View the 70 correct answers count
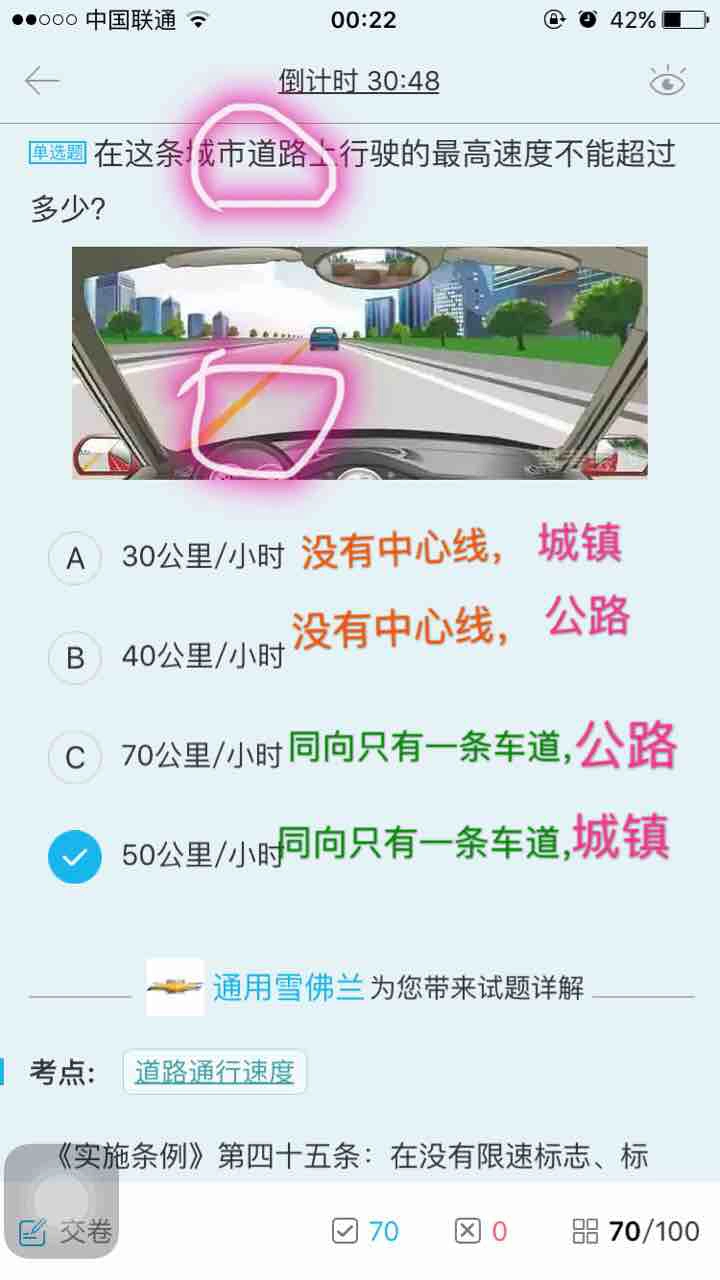 pos(366,1231)
